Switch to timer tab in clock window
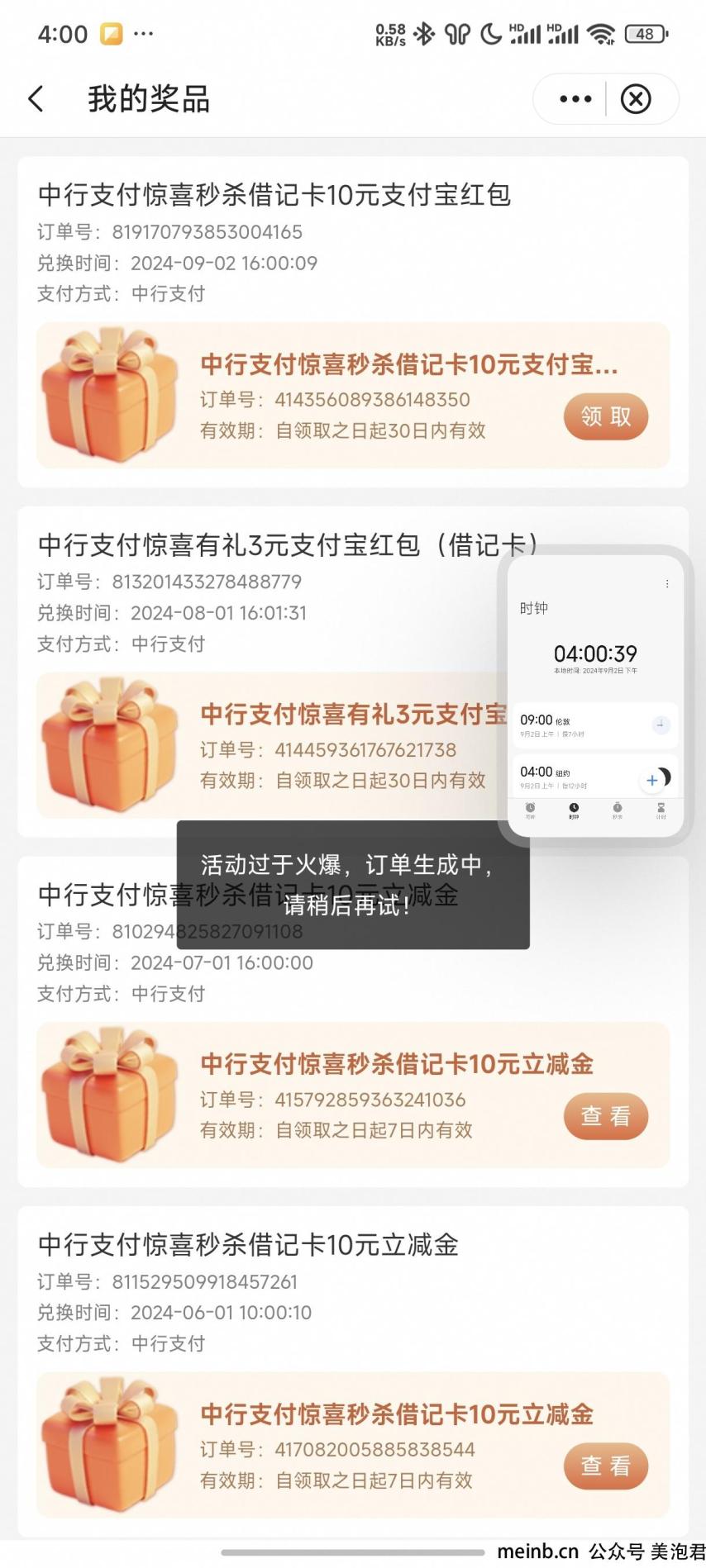The height and width of the screenshot is (1568, 706). [661, 810]
